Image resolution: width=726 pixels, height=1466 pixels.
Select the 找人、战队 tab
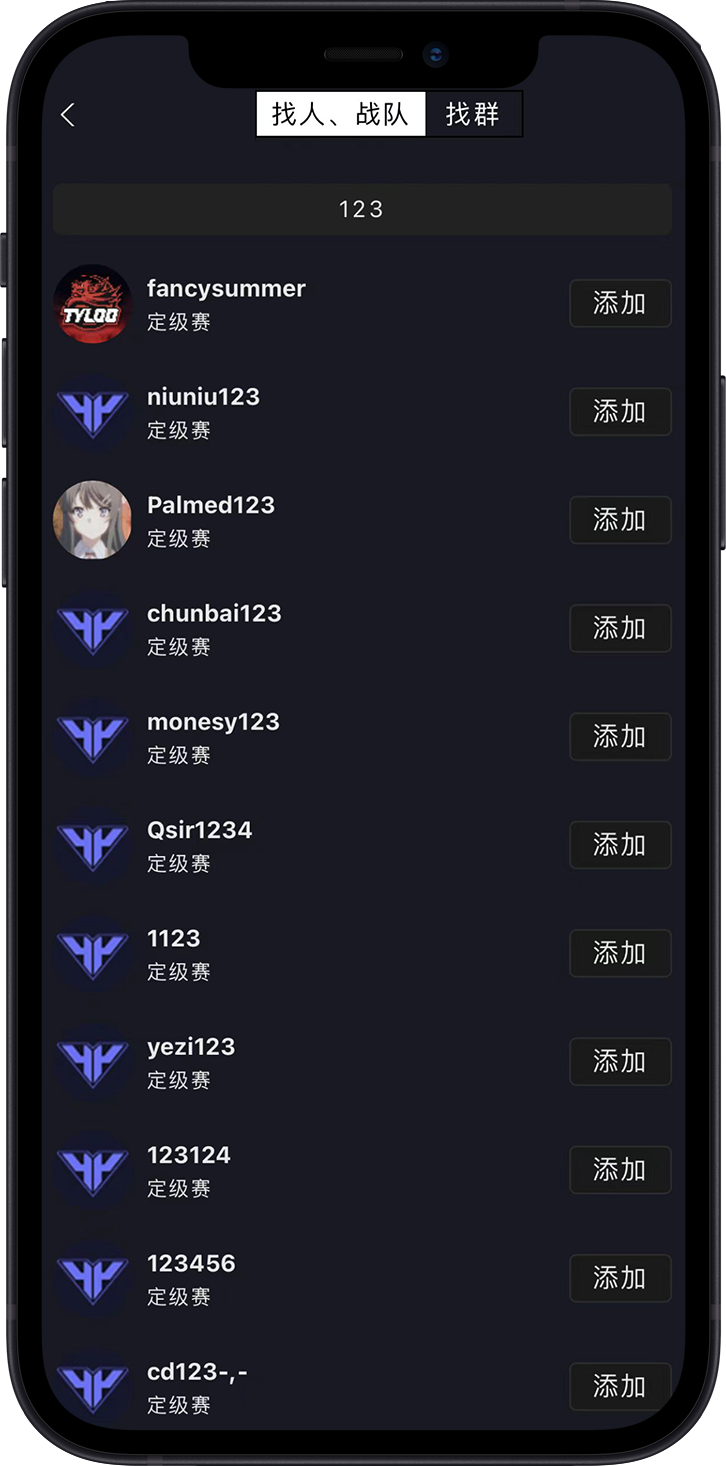[341, 114]
